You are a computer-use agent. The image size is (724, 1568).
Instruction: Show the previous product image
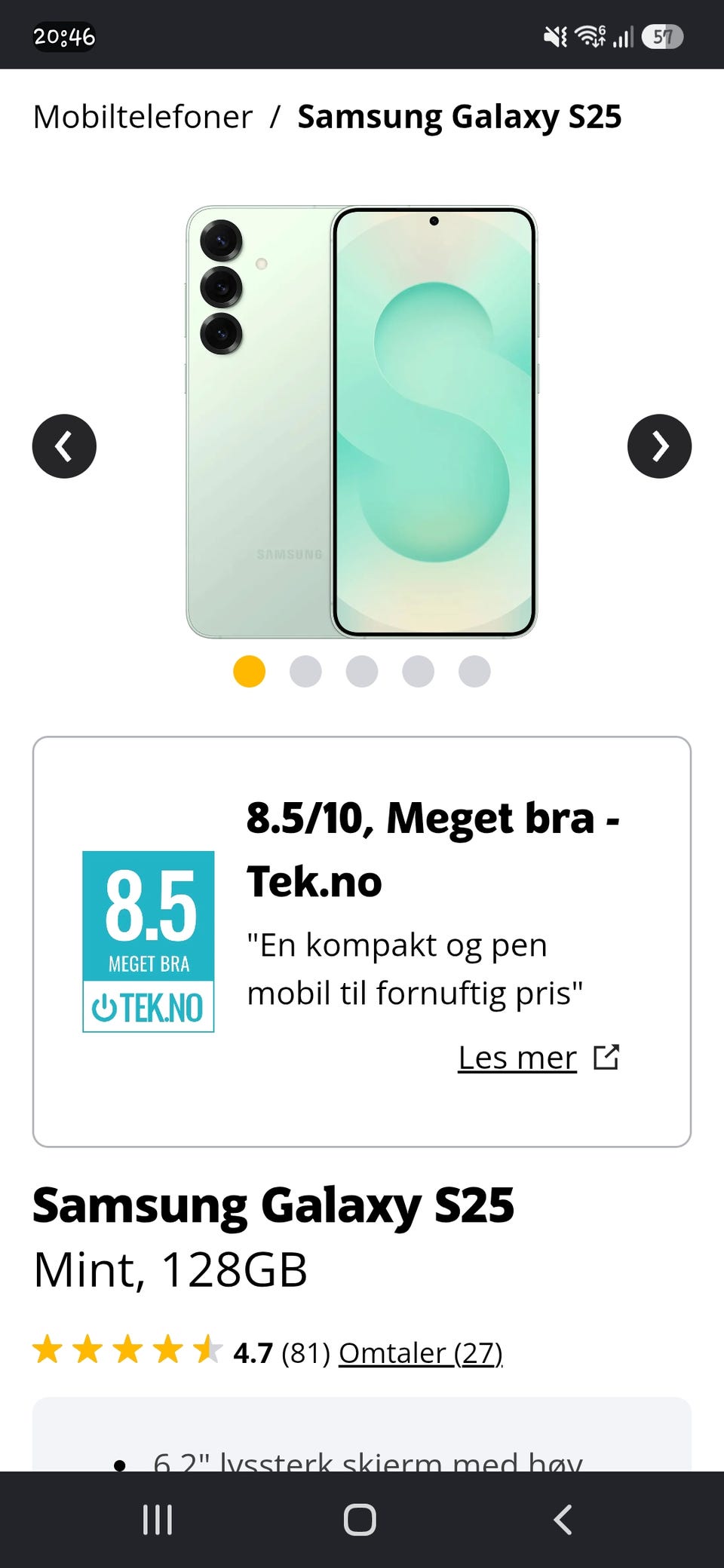64,446
